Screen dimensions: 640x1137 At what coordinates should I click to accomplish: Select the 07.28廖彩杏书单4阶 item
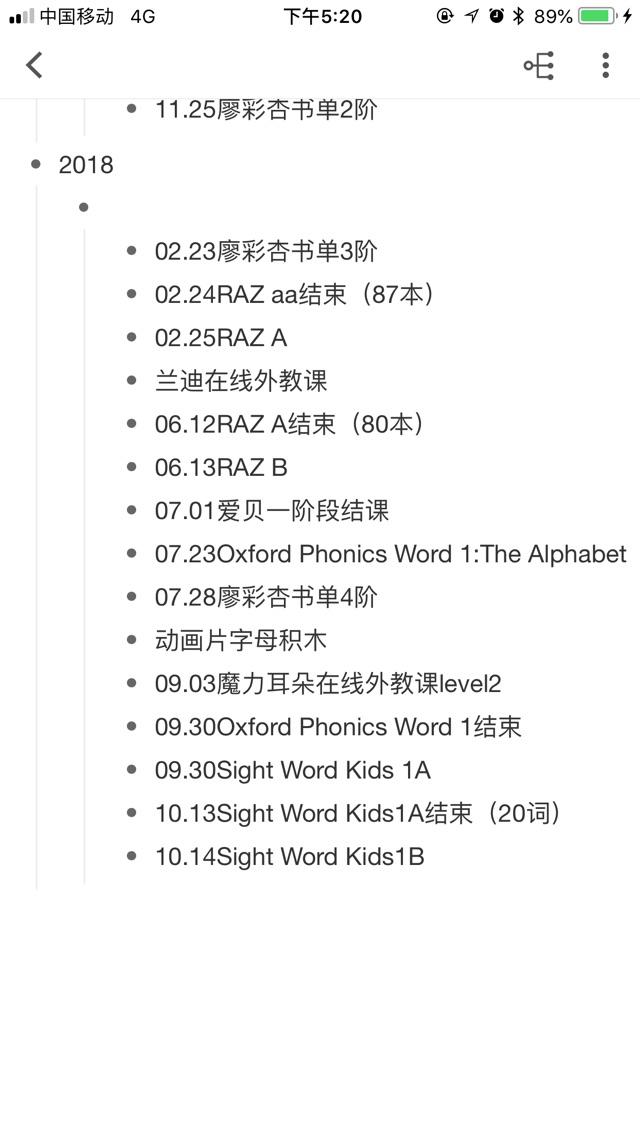[x=266, y=597]
